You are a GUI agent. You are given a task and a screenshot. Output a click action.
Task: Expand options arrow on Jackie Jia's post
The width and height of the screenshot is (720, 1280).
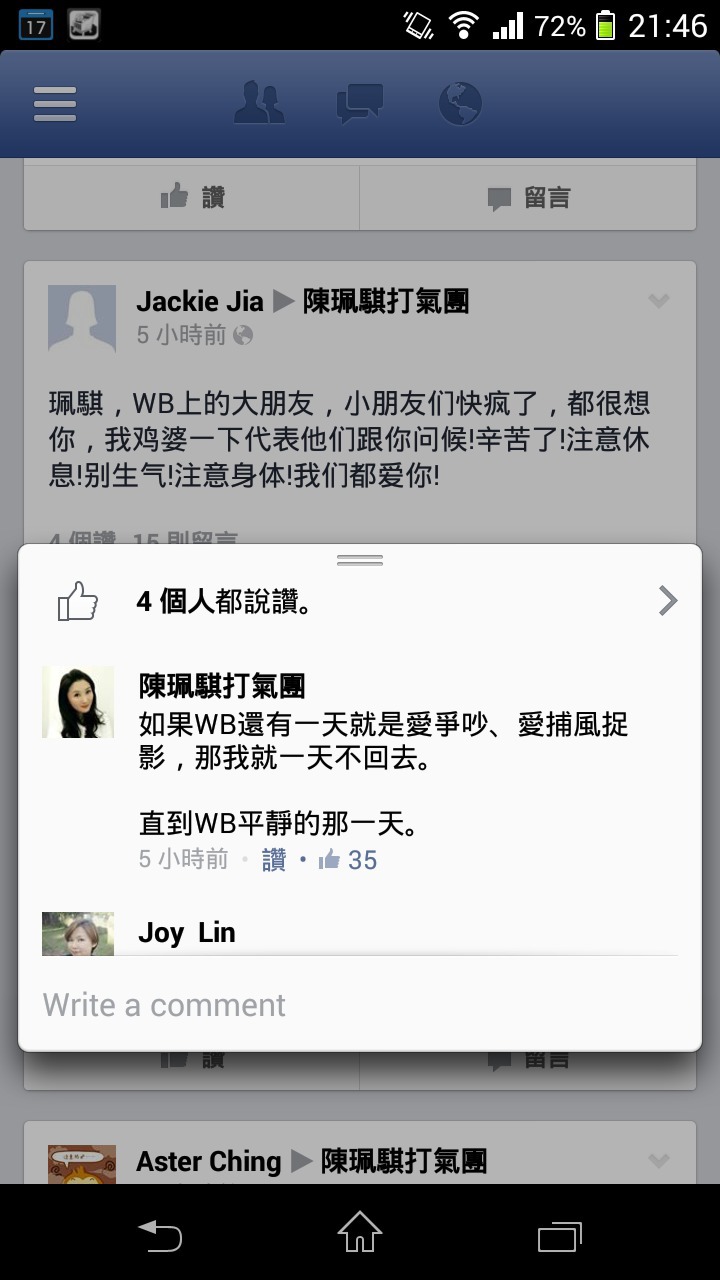tap(658, 301)
